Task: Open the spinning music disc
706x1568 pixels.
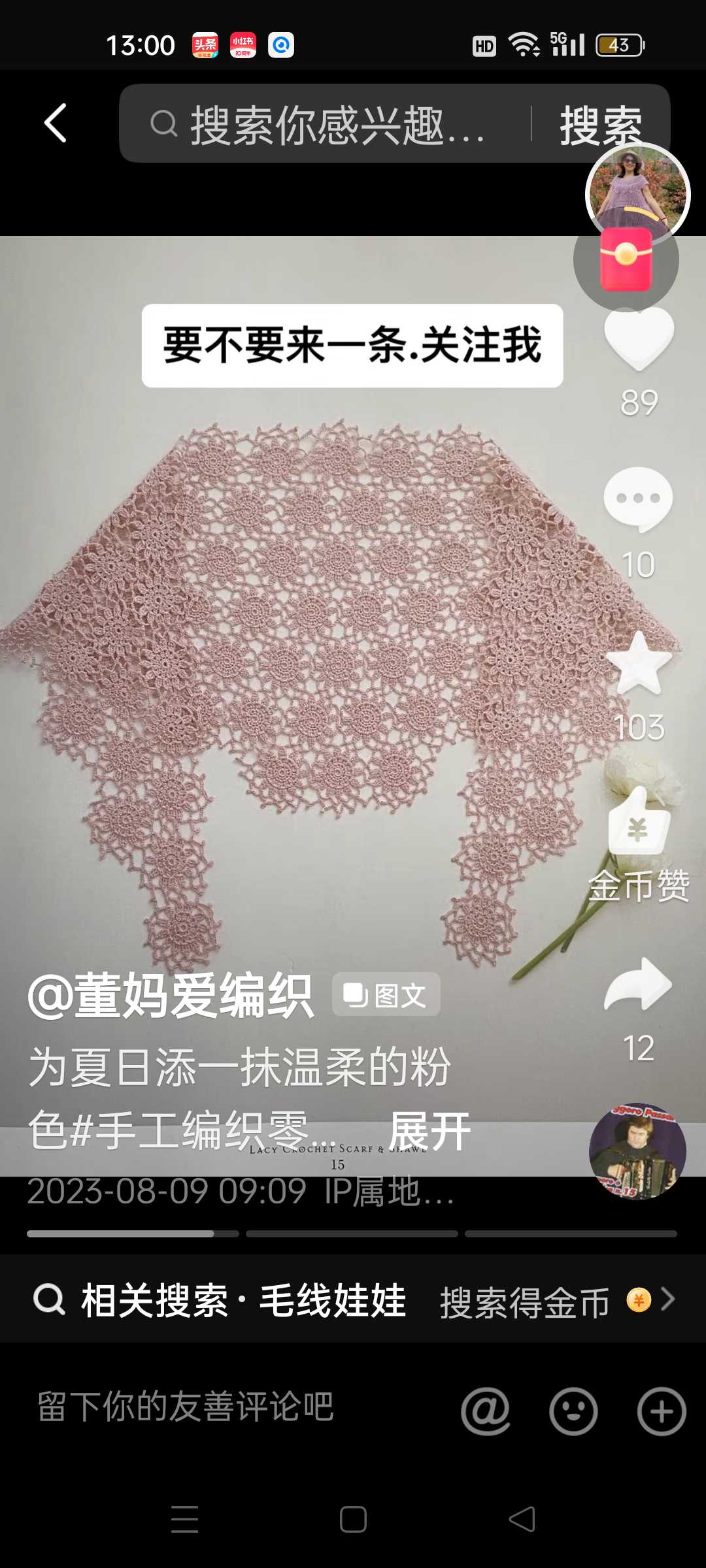Action: [x=637, y=1151]
